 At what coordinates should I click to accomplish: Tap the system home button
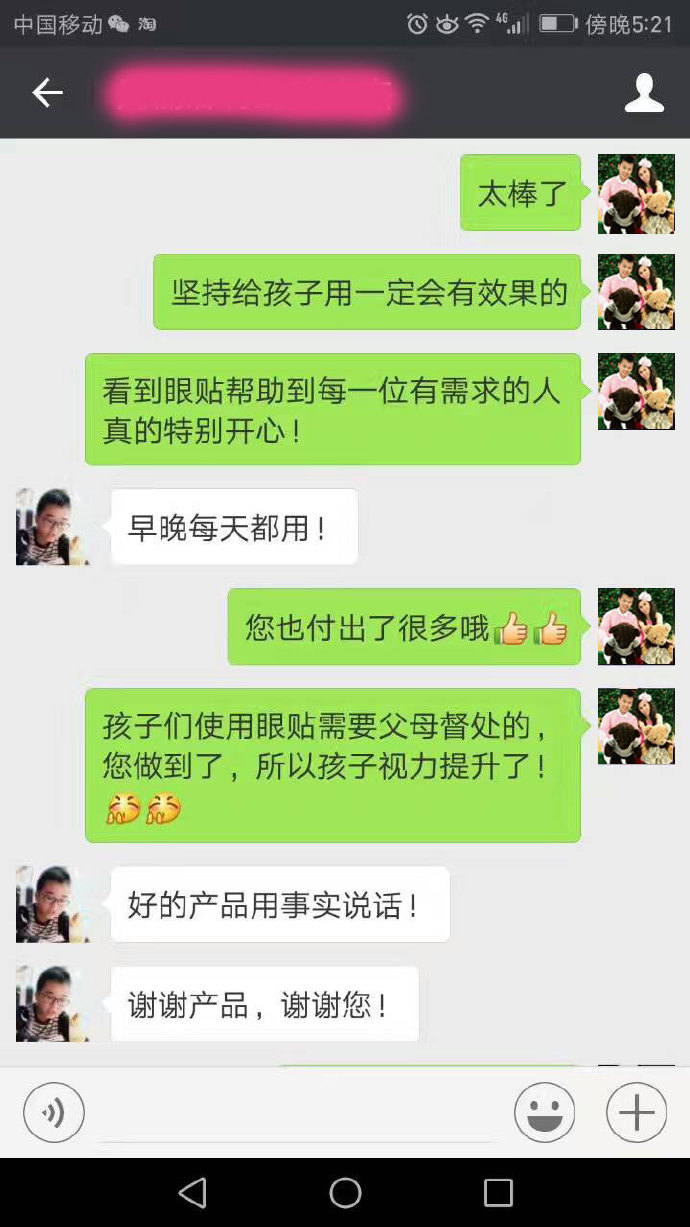pyautogui.click(x=345, y=1192)
